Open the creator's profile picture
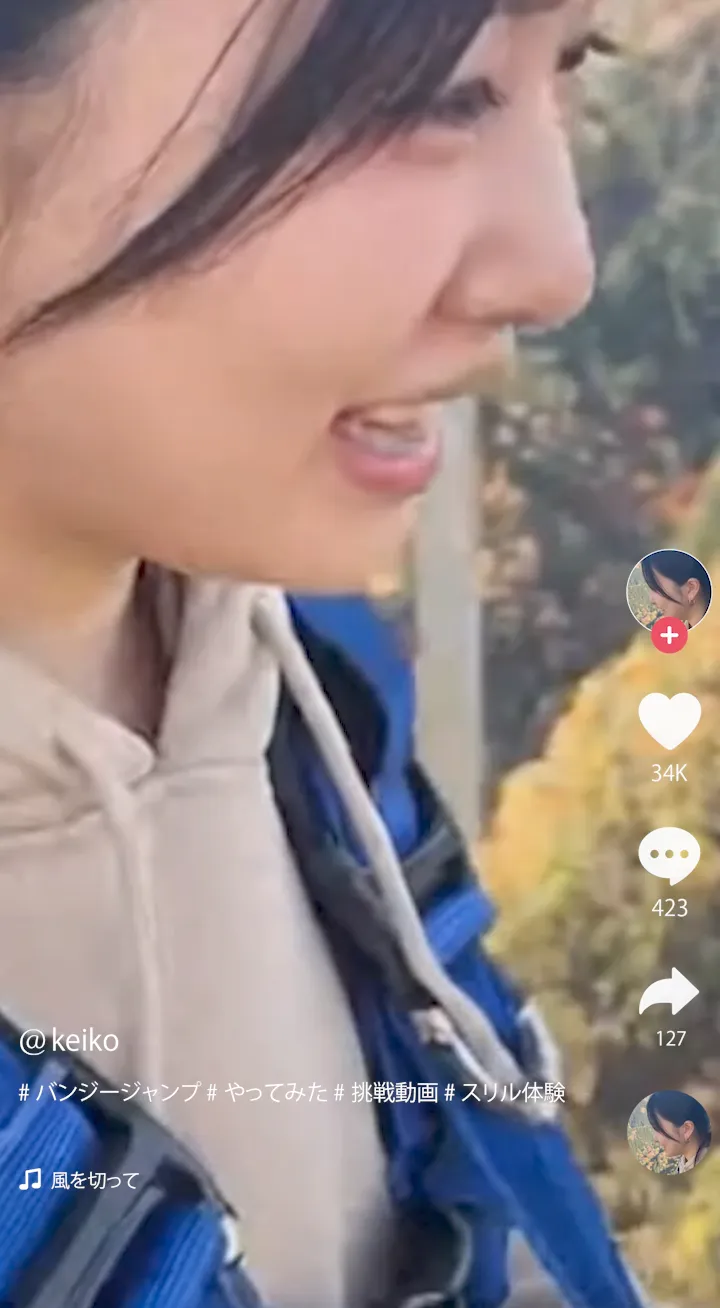720x1308 pixels. 668,588
